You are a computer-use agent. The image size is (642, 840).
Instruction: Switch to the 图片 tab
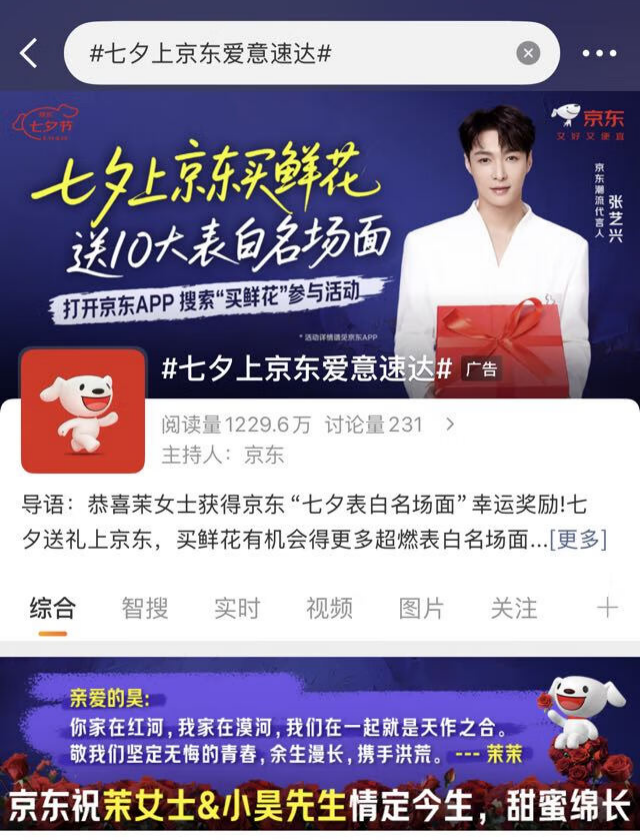click(x=421, y=607)
